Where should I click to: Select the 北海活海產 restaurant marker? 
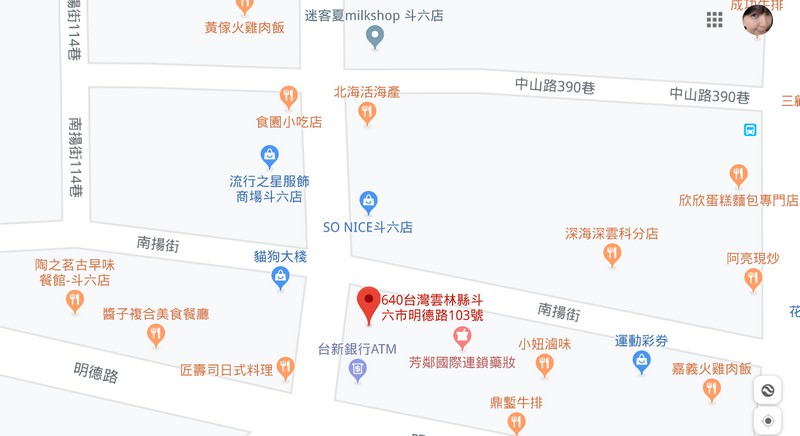click(367, 113)
